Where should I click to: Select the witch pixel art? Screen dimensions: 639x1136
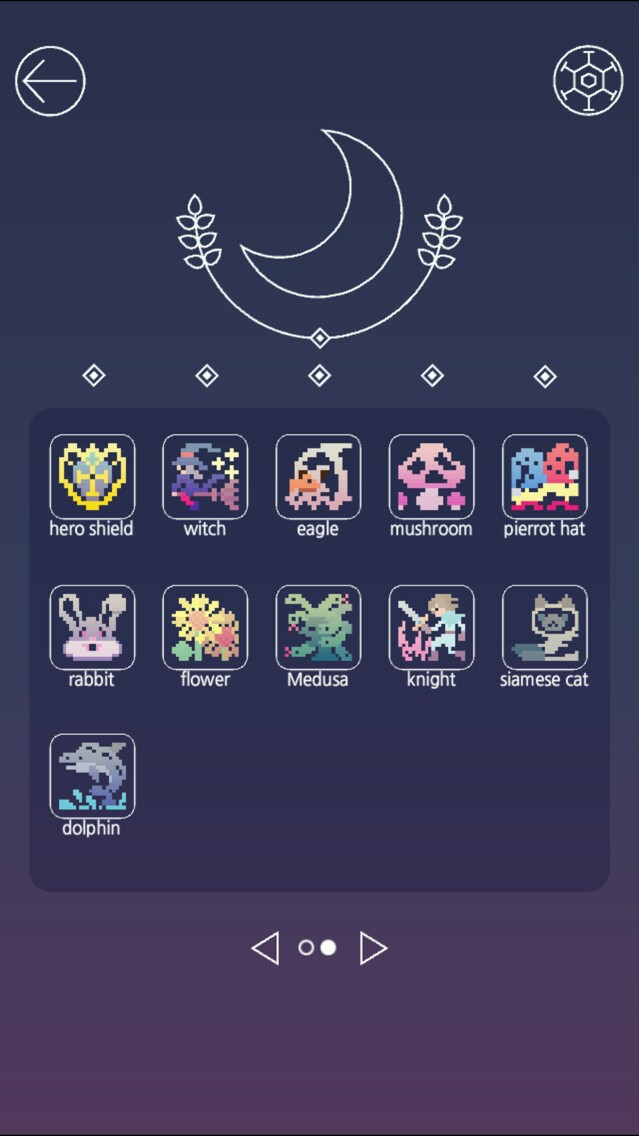point(205,477)
